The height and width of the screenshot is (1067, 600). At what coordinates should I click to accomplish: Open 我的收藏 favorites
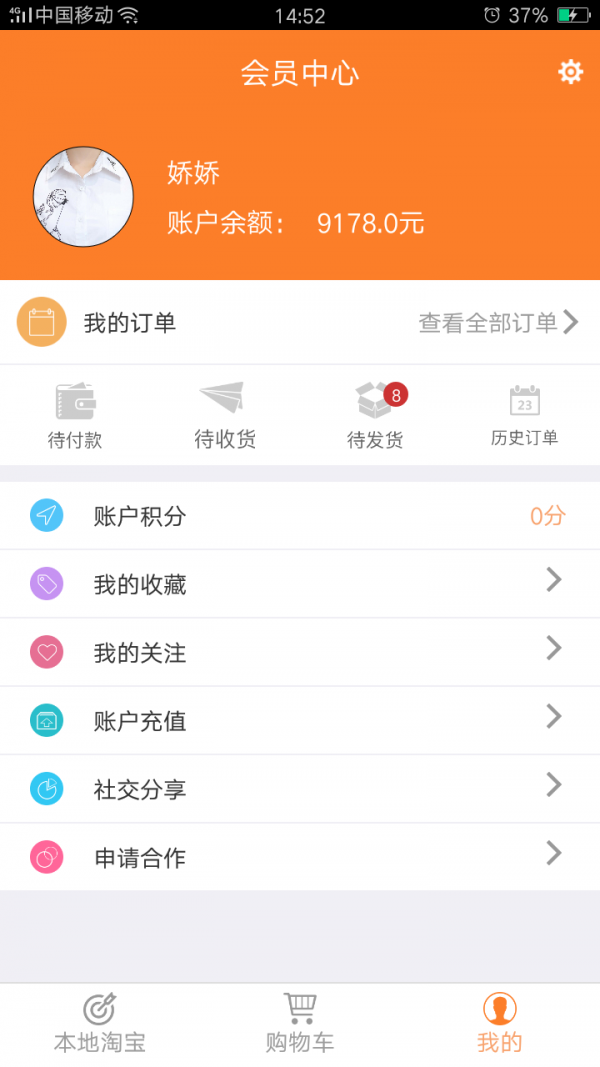[x=300, y=584]
